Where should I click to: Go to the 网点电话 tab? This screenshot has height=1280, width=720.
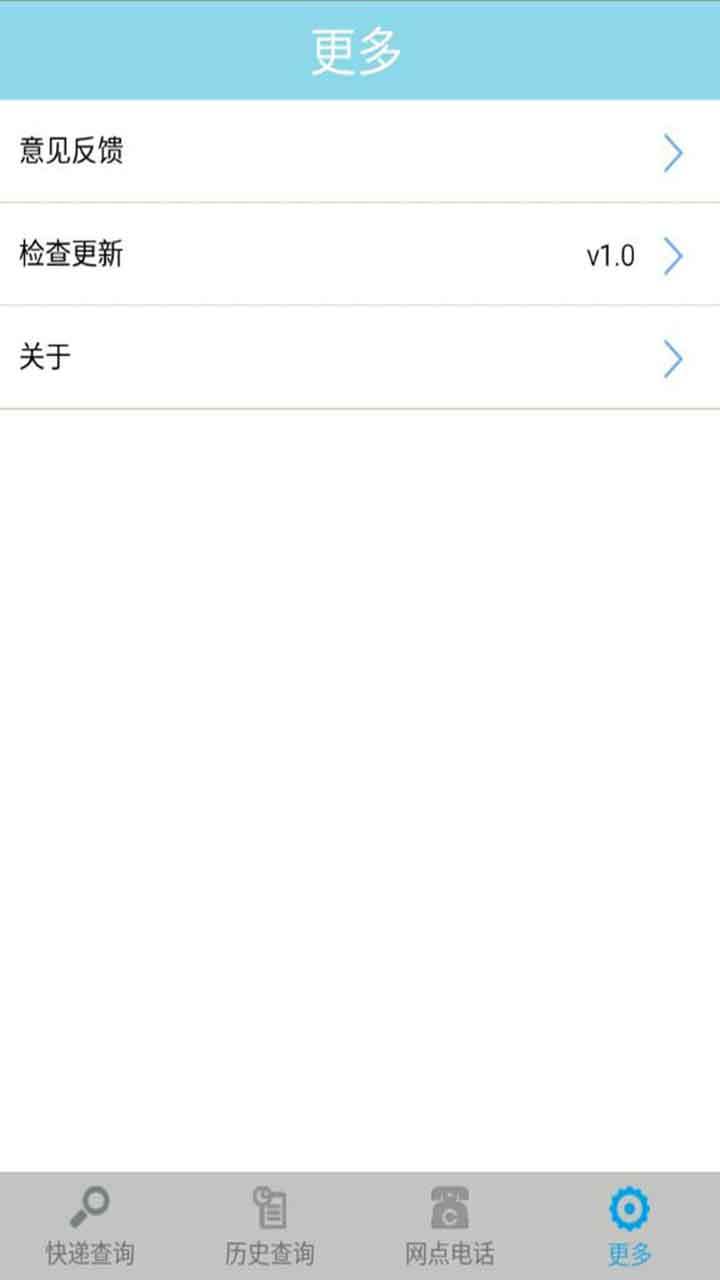pyautogui.click(x=449, y=1225)
